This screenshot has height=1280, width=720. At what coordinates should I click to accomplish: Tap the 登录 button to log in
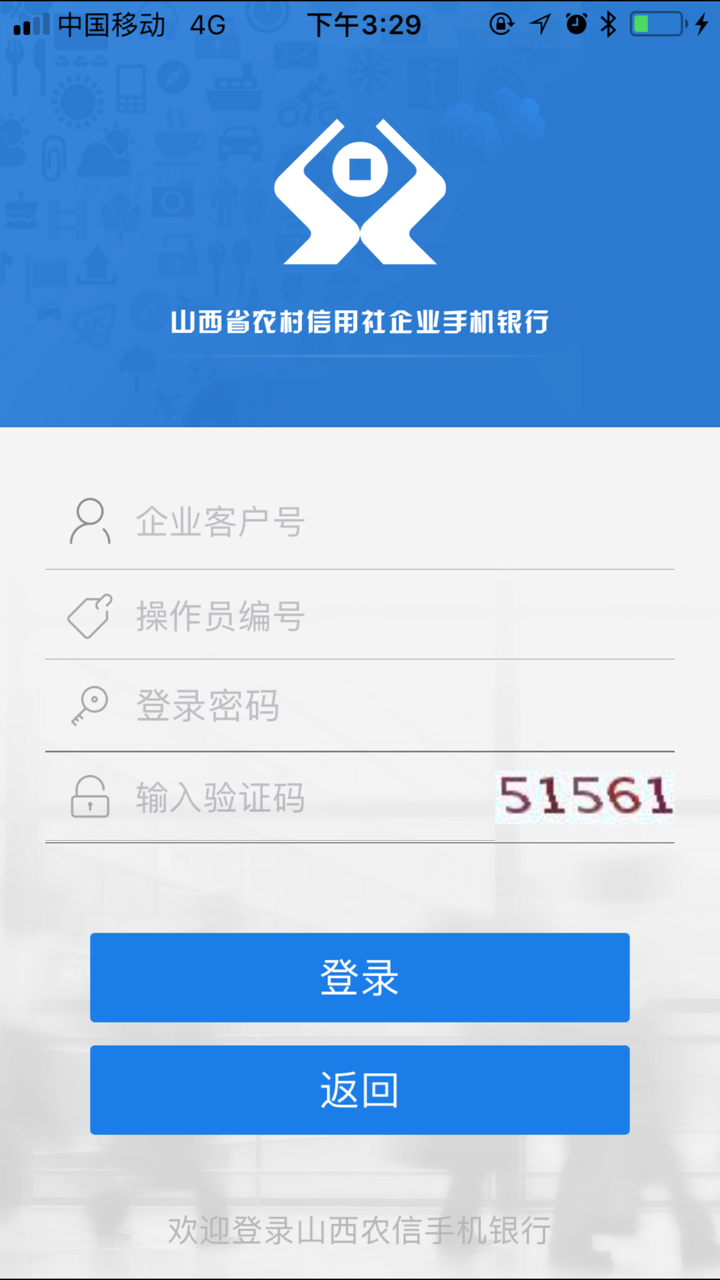click(360, 977)
